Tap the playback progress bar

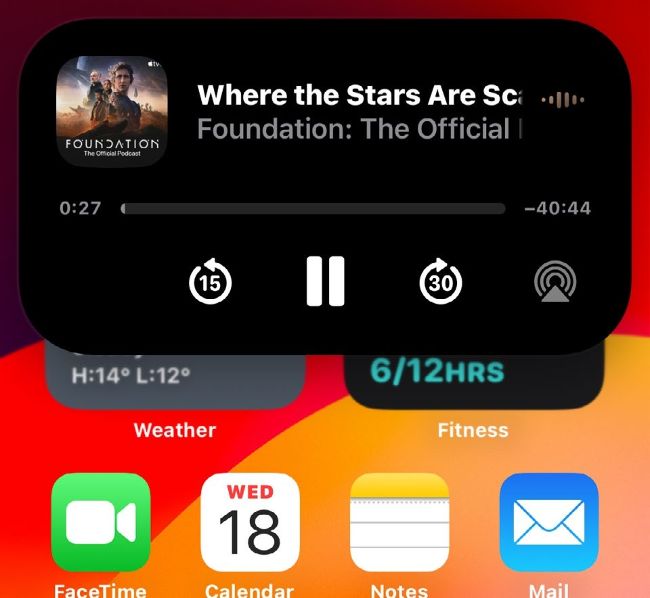[313, 209]
